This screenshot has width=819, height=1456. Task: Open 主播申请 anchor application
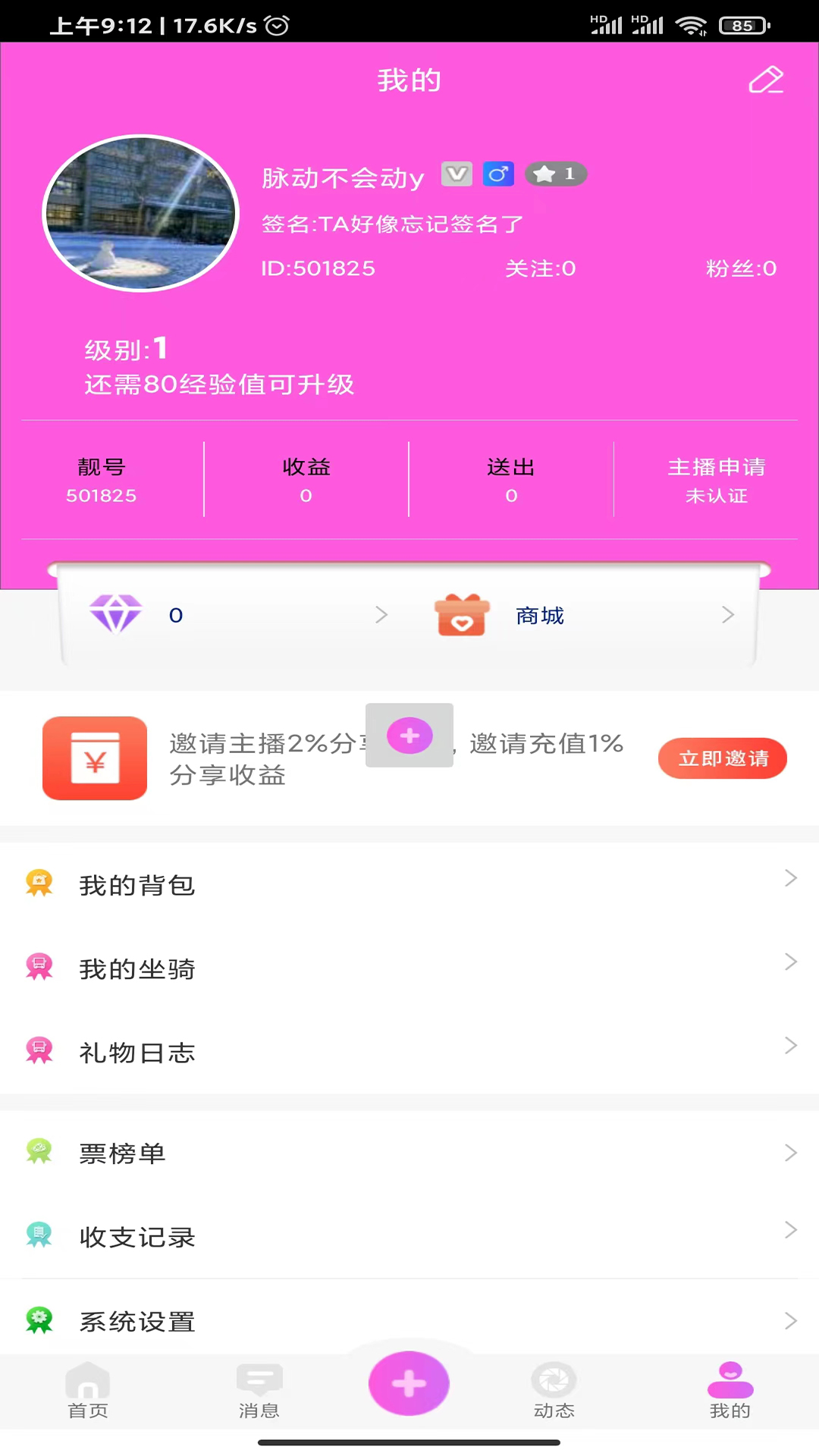pos(717,480)
